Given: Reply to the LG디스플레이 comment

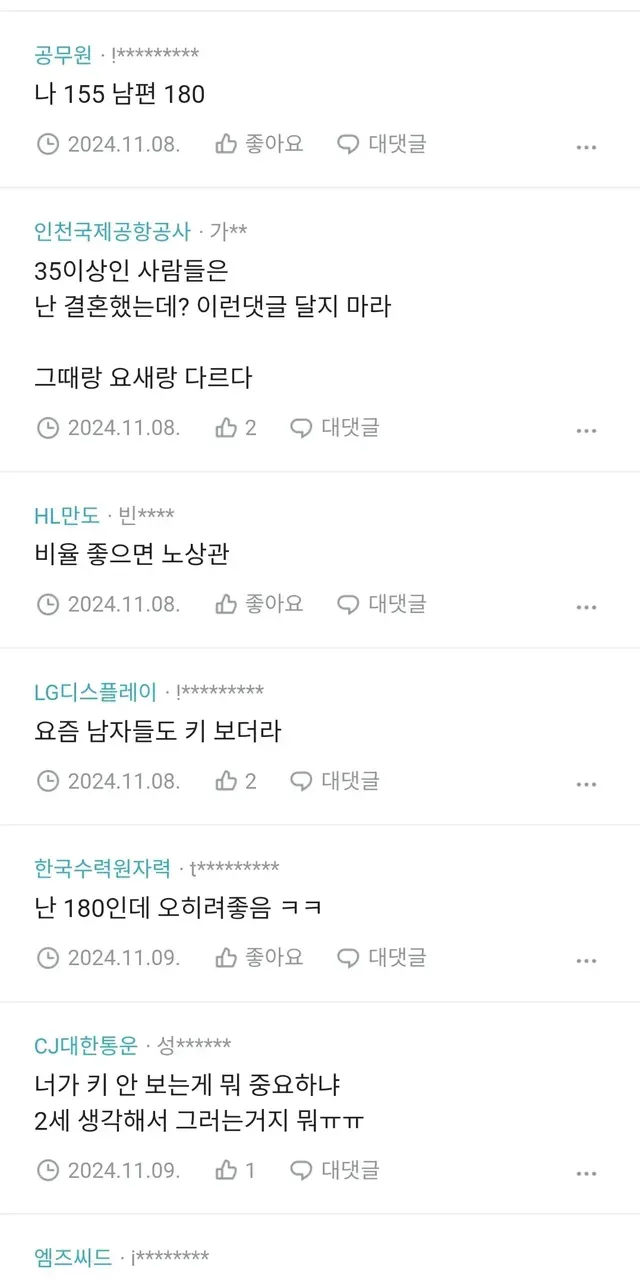Looking at the screenshot, I should coord(334,781).
